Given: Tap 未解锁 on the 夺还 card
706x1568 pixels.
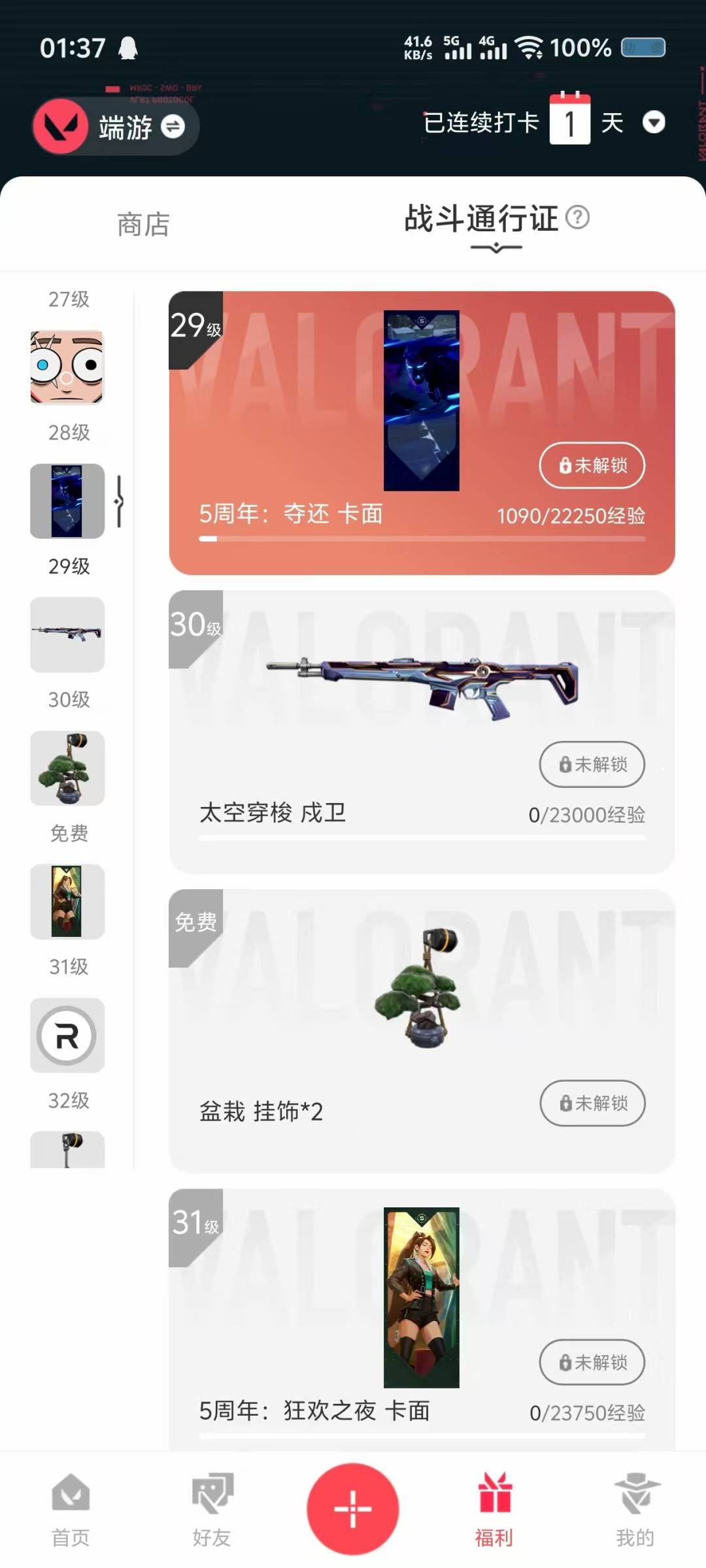Looking at the screenshot, I should pos(592,465).
